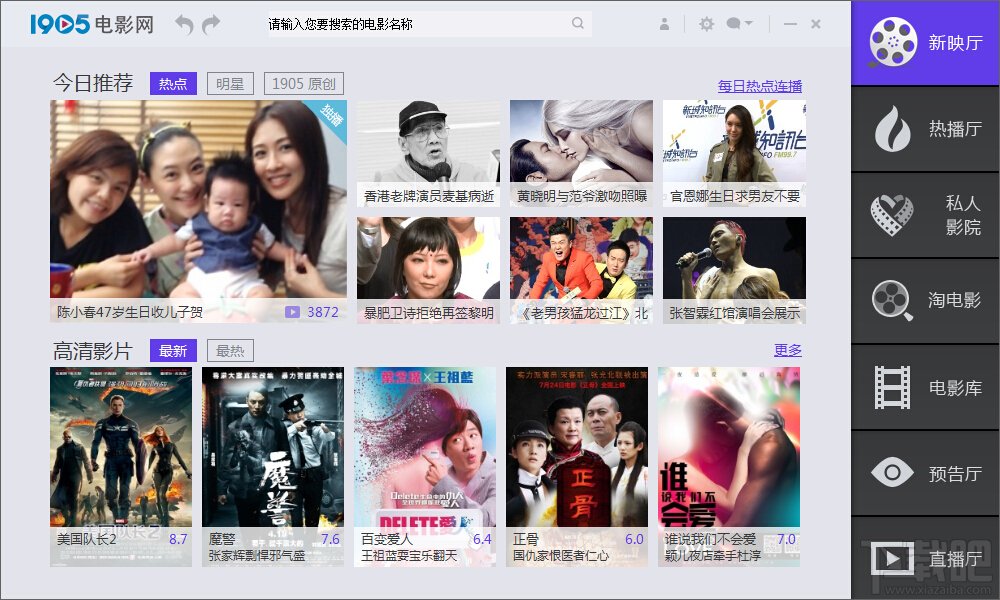
Task: Open the 陈小春47岁生日 featured story
Action: (198, 210)
